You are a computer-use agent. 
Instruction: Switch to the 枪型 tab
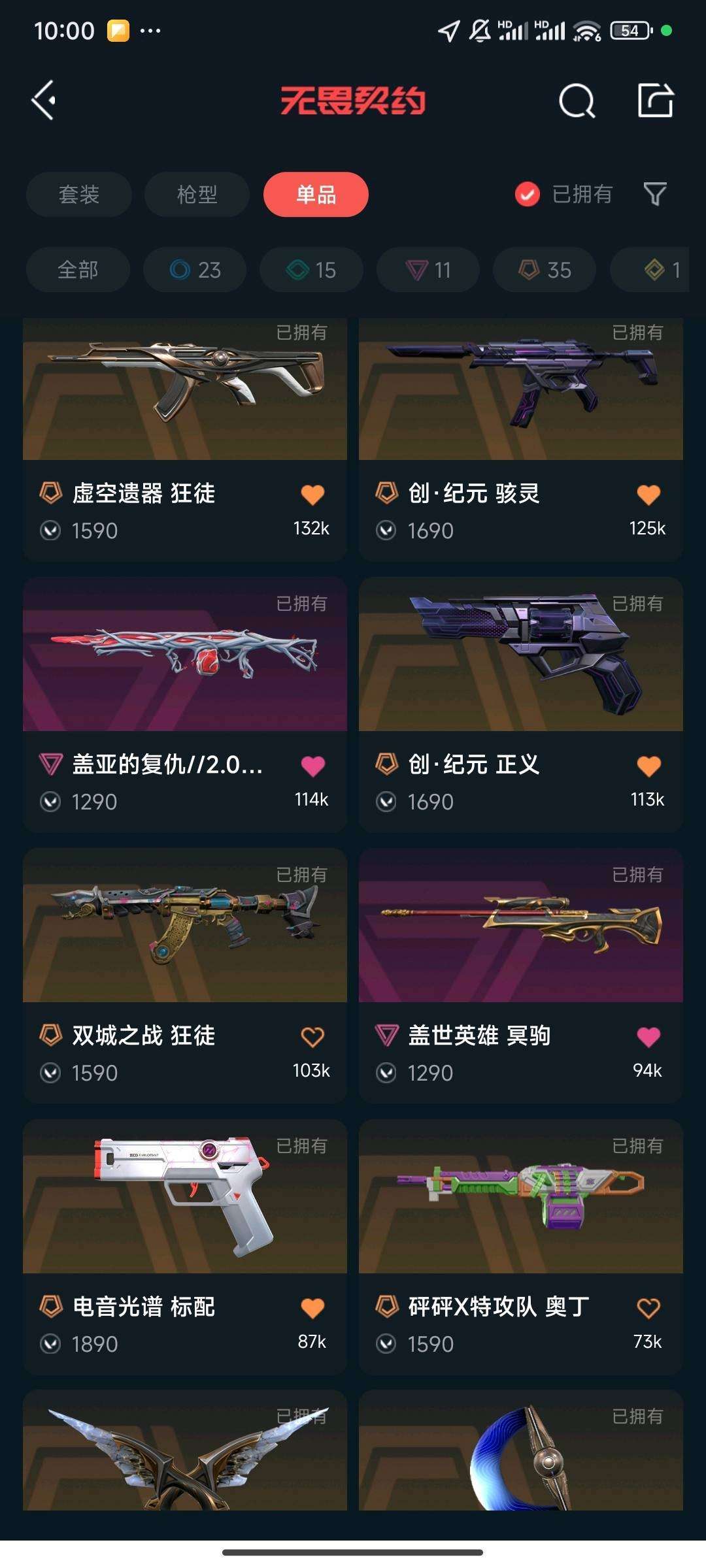coord(197,194)
